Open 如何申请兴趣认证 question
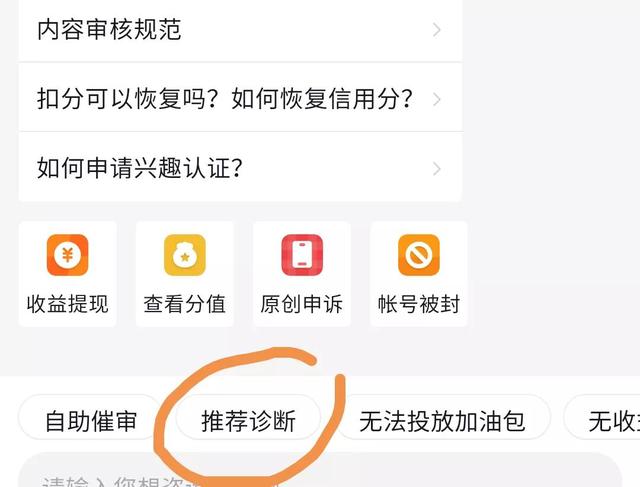The width and height of the screenshot is (640, 487). 240,167
